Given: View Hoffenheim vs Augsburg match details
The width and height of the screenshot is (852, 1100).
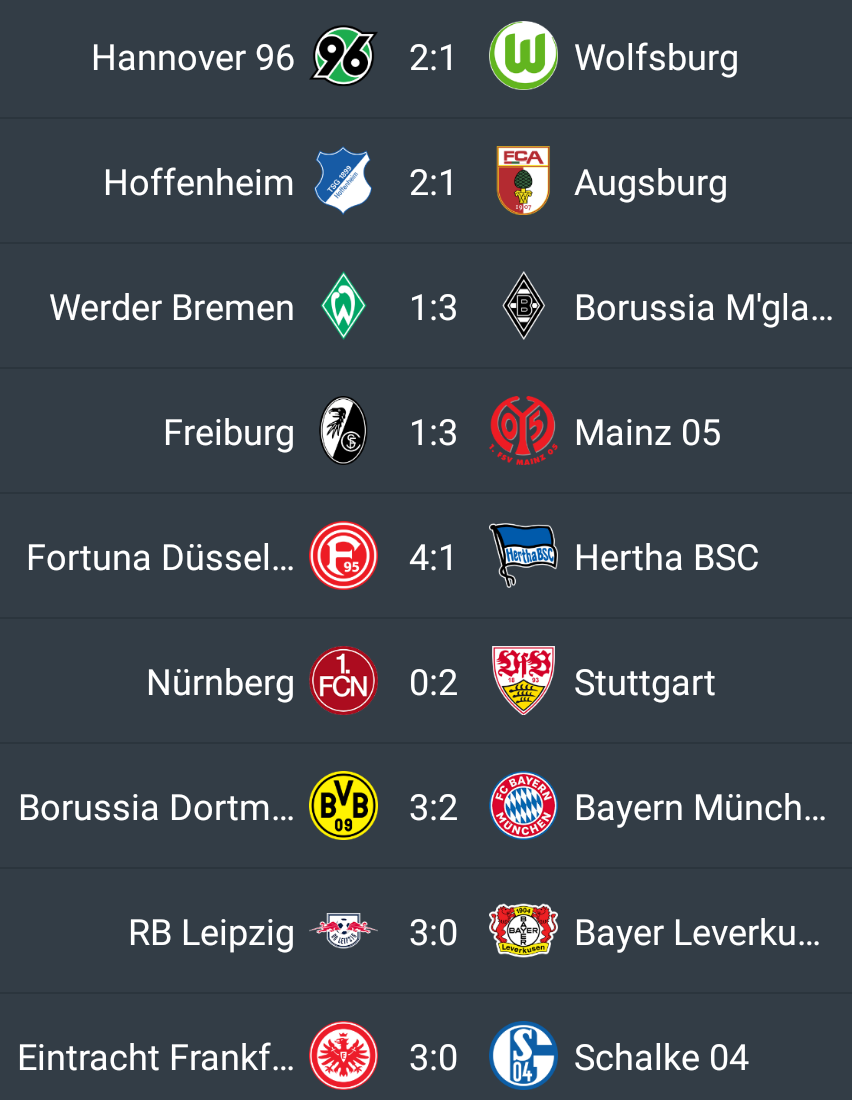Looking at the screenshot, I should (432, 183).
